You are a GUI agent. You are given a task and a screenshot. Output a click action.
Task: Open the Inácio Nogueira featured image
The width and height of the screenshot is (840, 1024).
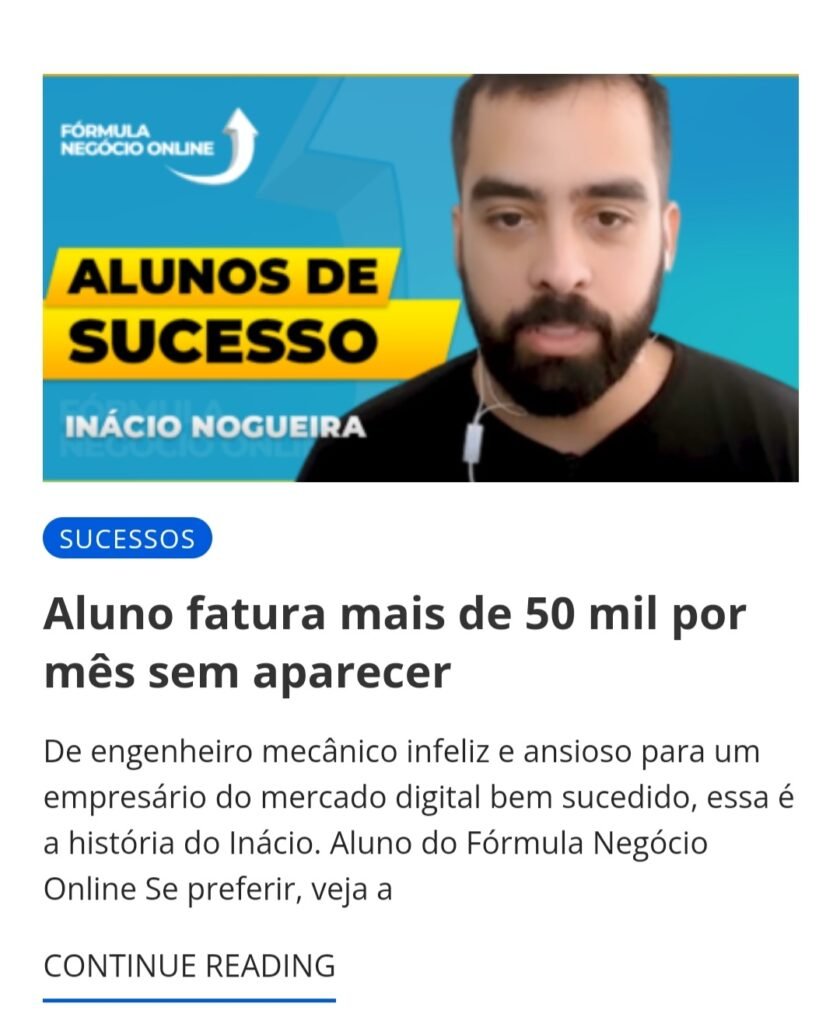click(x=420, y=278)
